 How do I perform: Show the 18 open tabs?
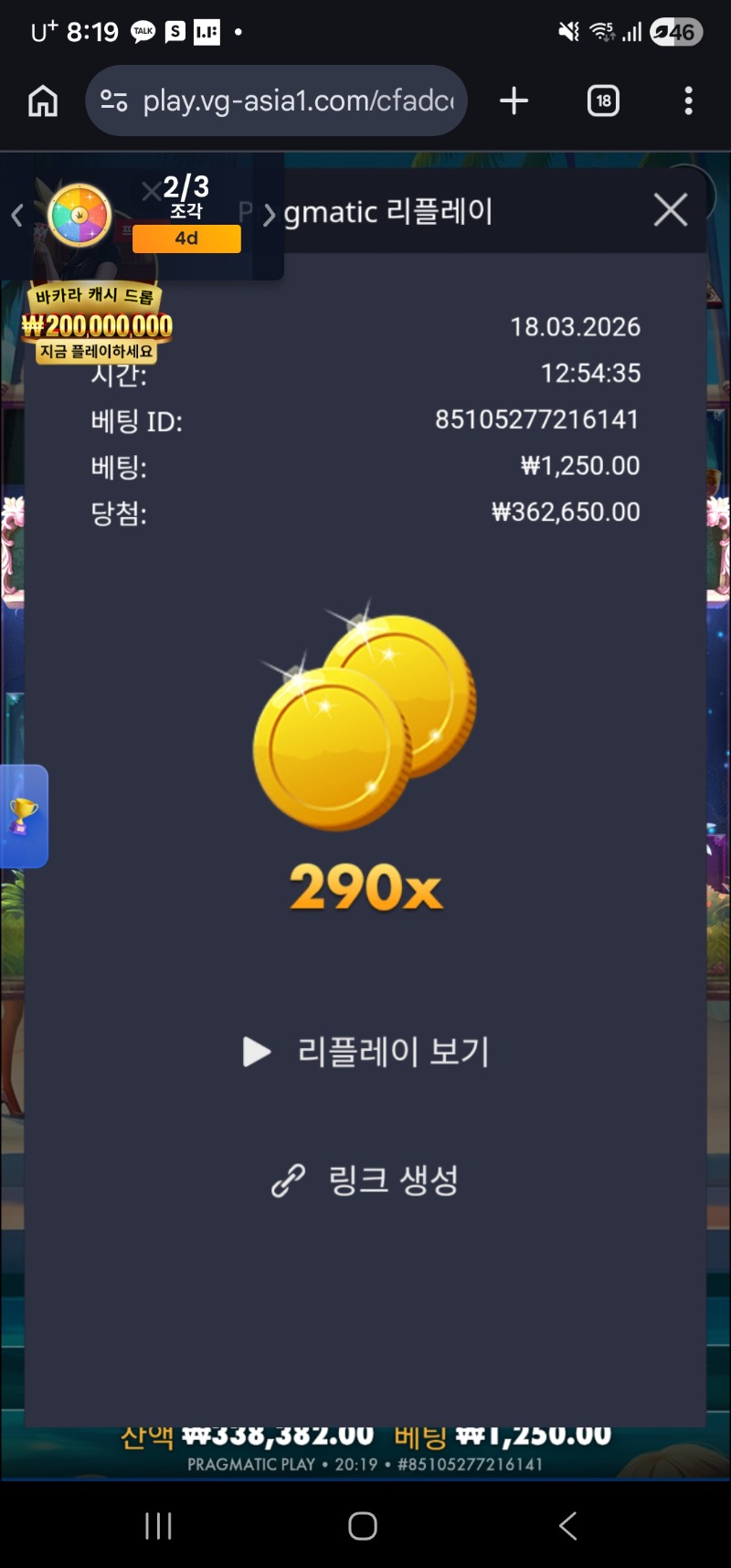click(603, 101)
